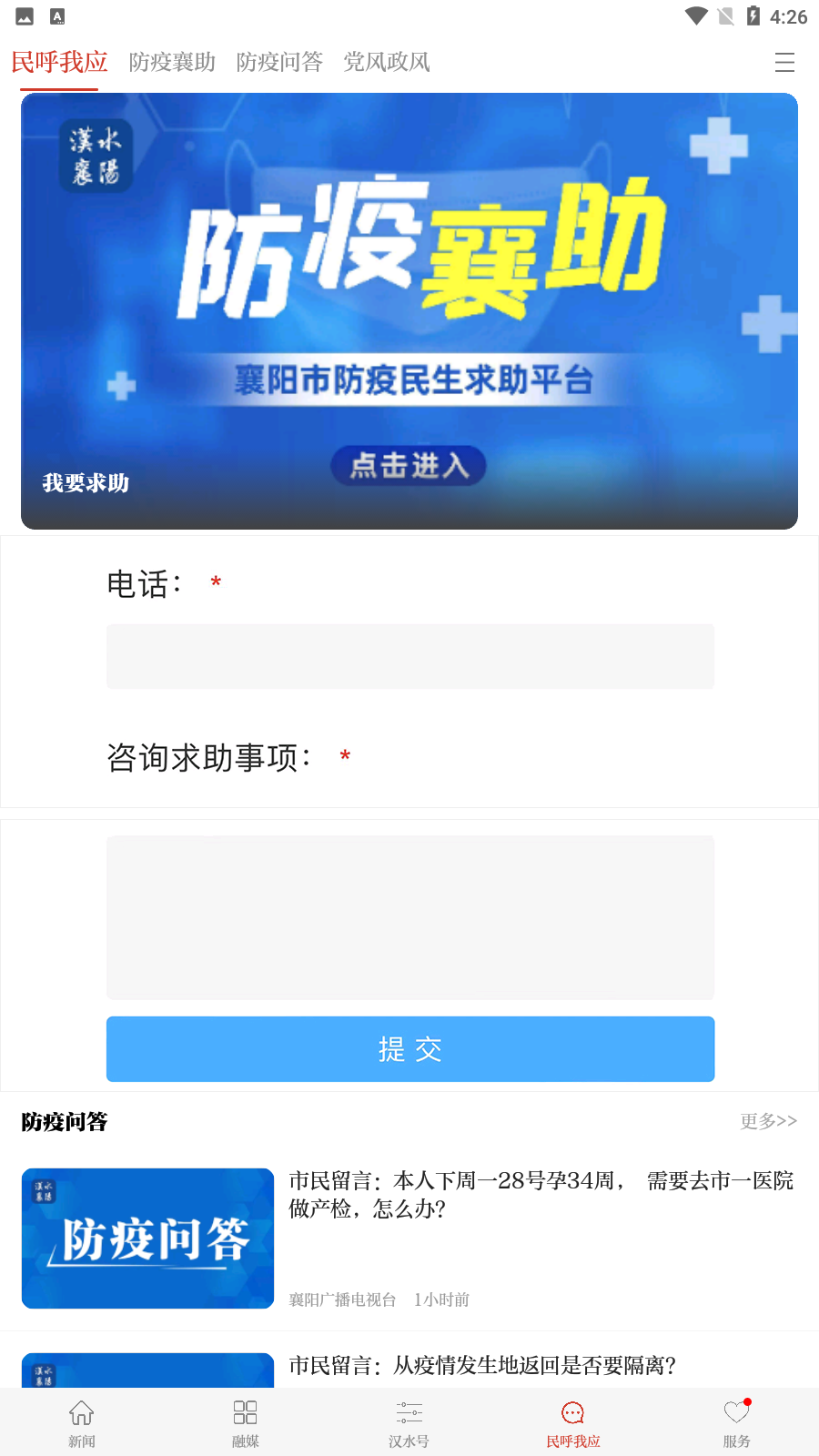The width and height of the screenshot is (819, 1456).
Task: Switch to the 防疫问答 top tab
Action: pyautogui.click(x=279, y=62)
